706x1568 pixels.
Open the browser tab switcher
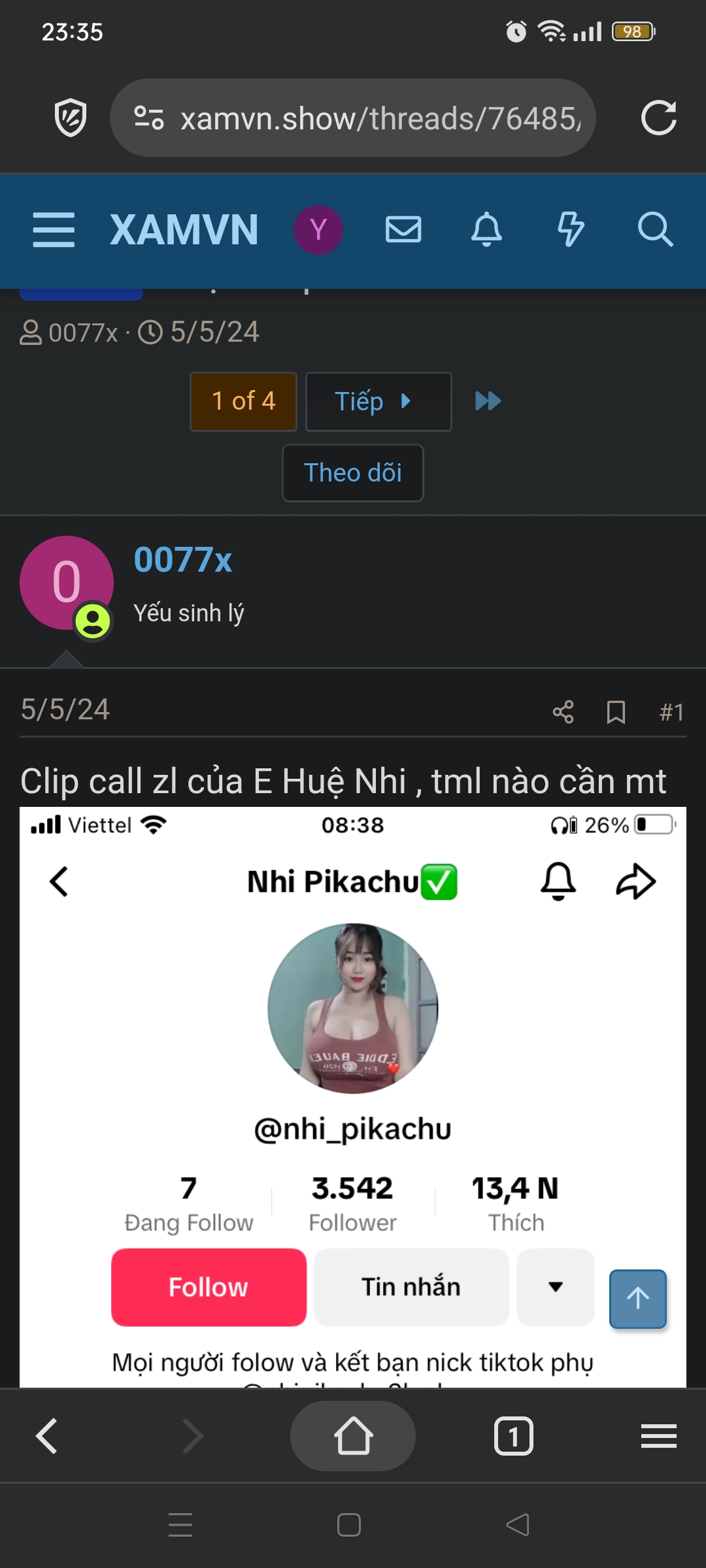[x=514, y=1435]
